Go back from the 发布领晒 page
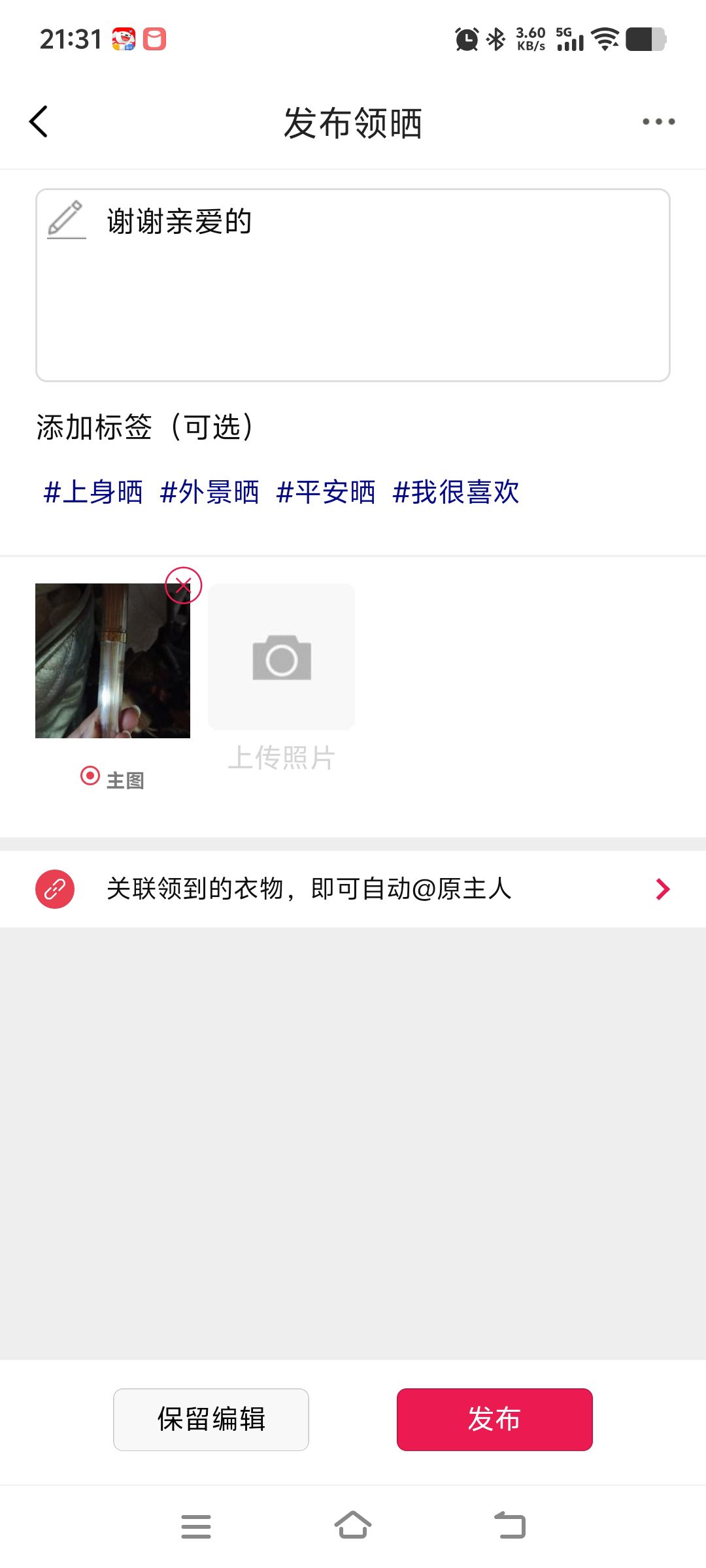Image resolution: width=706 pixels, height=1568 pixels. pos(39,122)
